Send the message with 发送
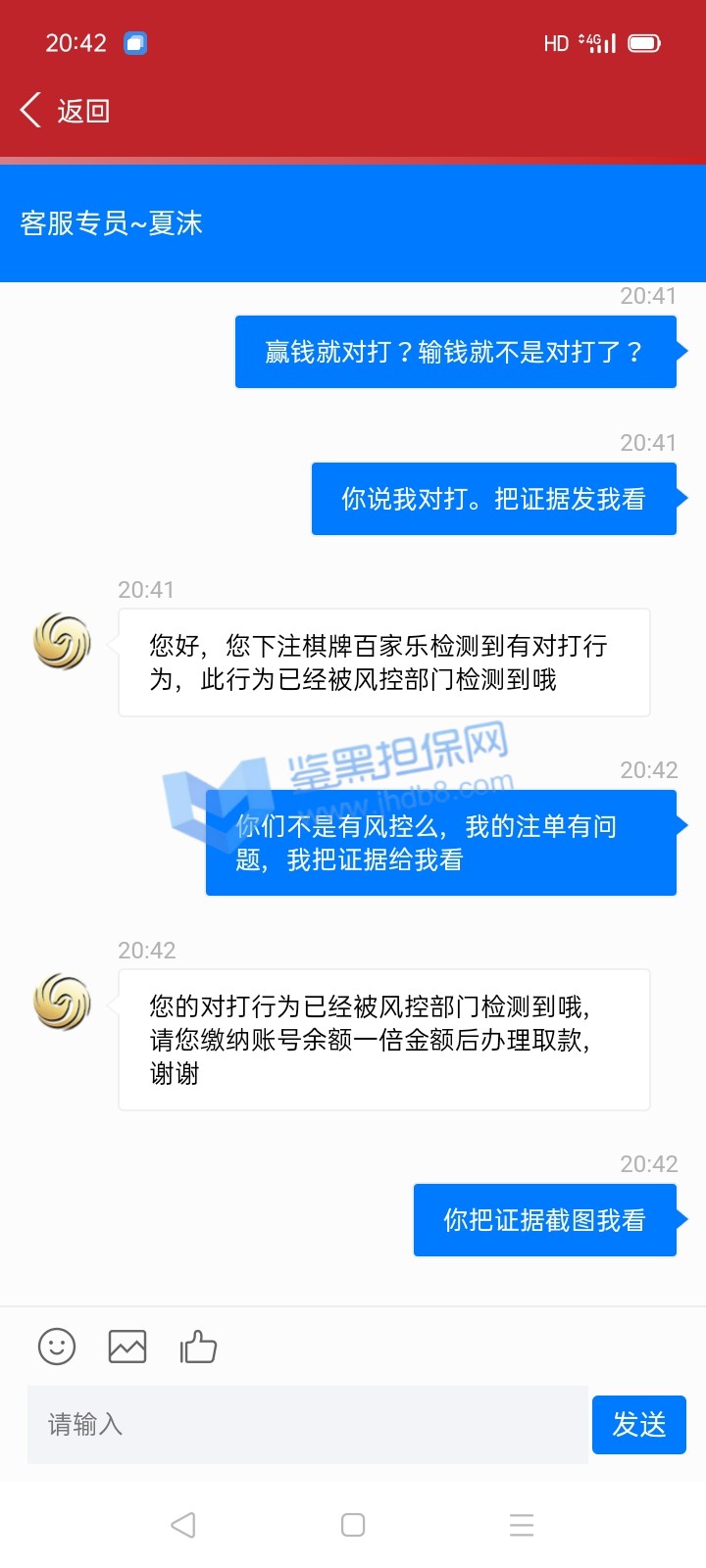This screenshot has width=706, height=1568. [639, 1425]
